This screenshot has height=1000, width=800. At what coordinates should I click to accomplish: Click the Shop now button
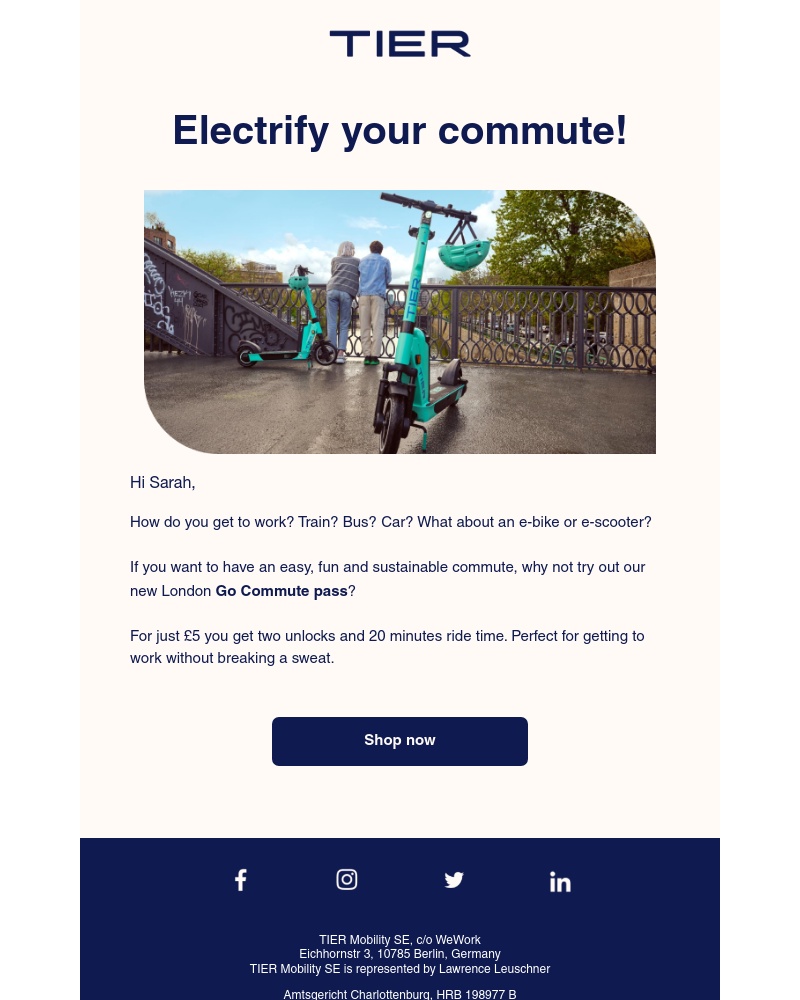pos(400,741)
